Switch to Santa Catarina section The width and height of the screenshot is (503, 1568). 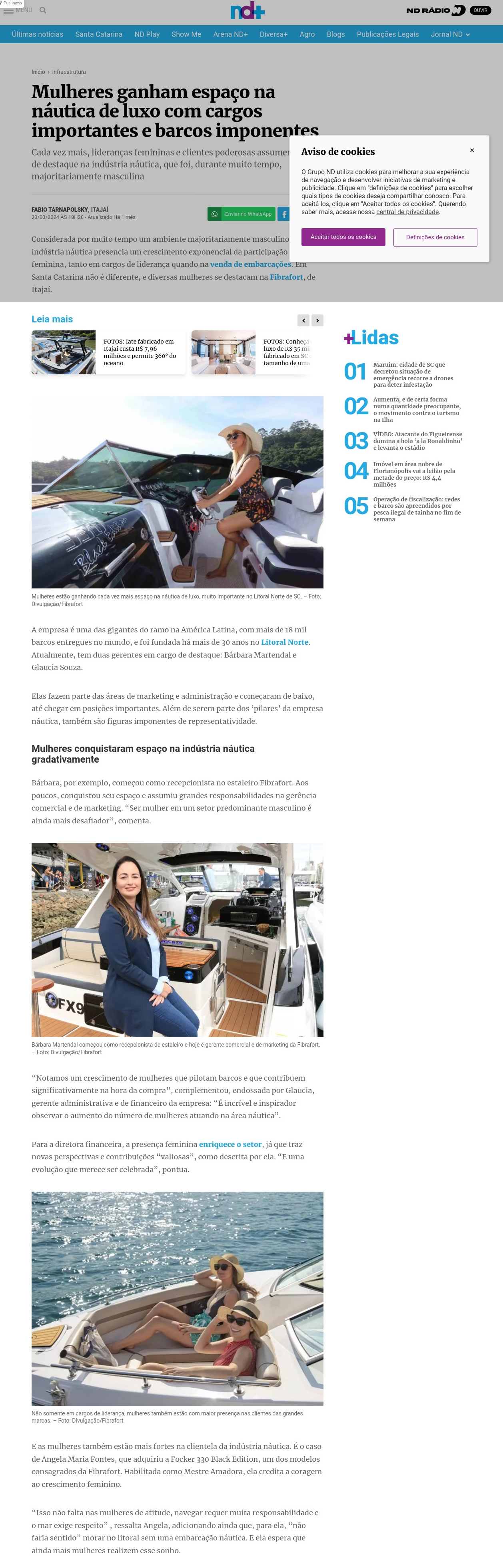pos(99,34)
